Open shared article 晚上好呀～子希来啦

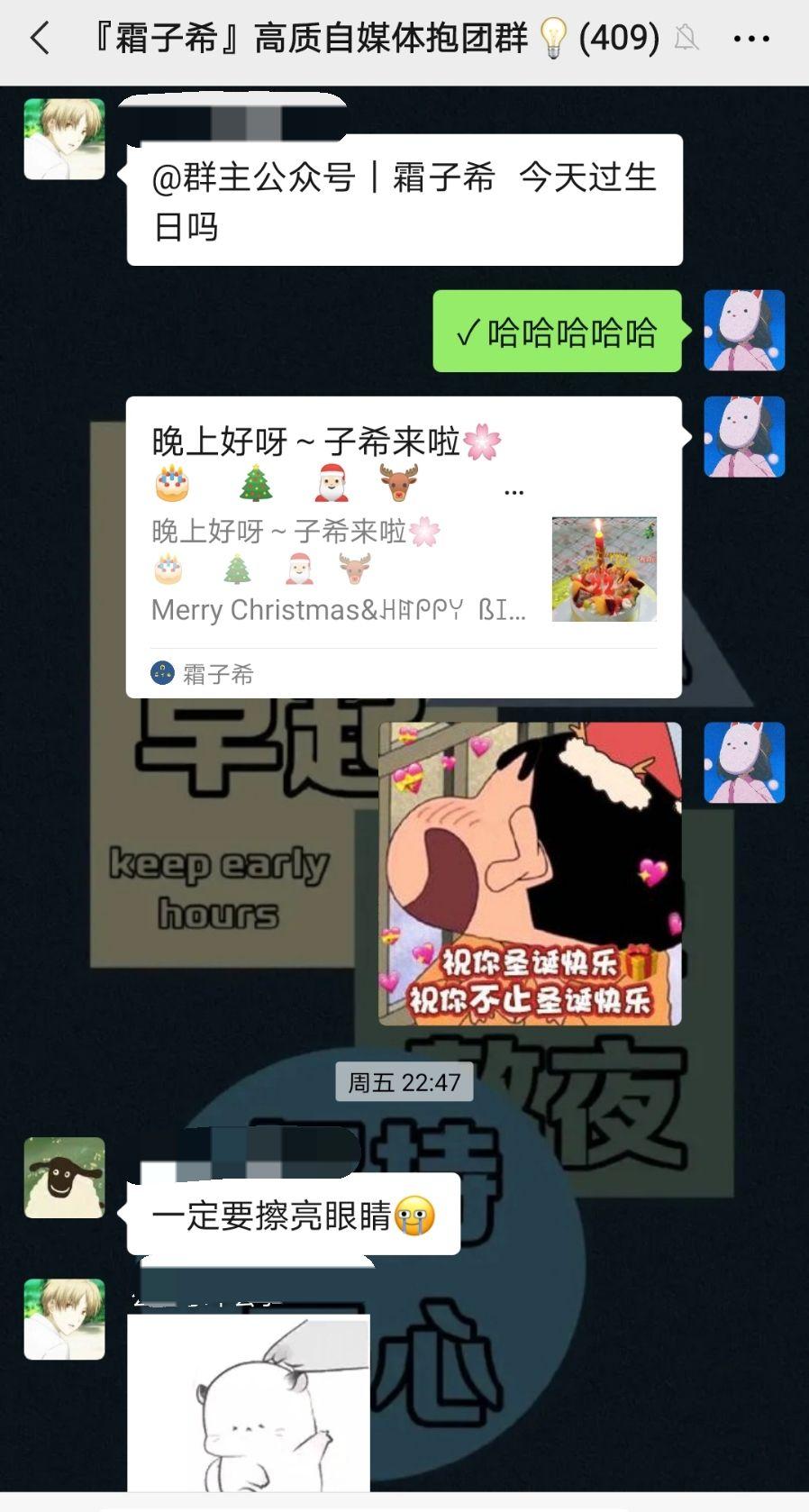[x=403, y=546]
